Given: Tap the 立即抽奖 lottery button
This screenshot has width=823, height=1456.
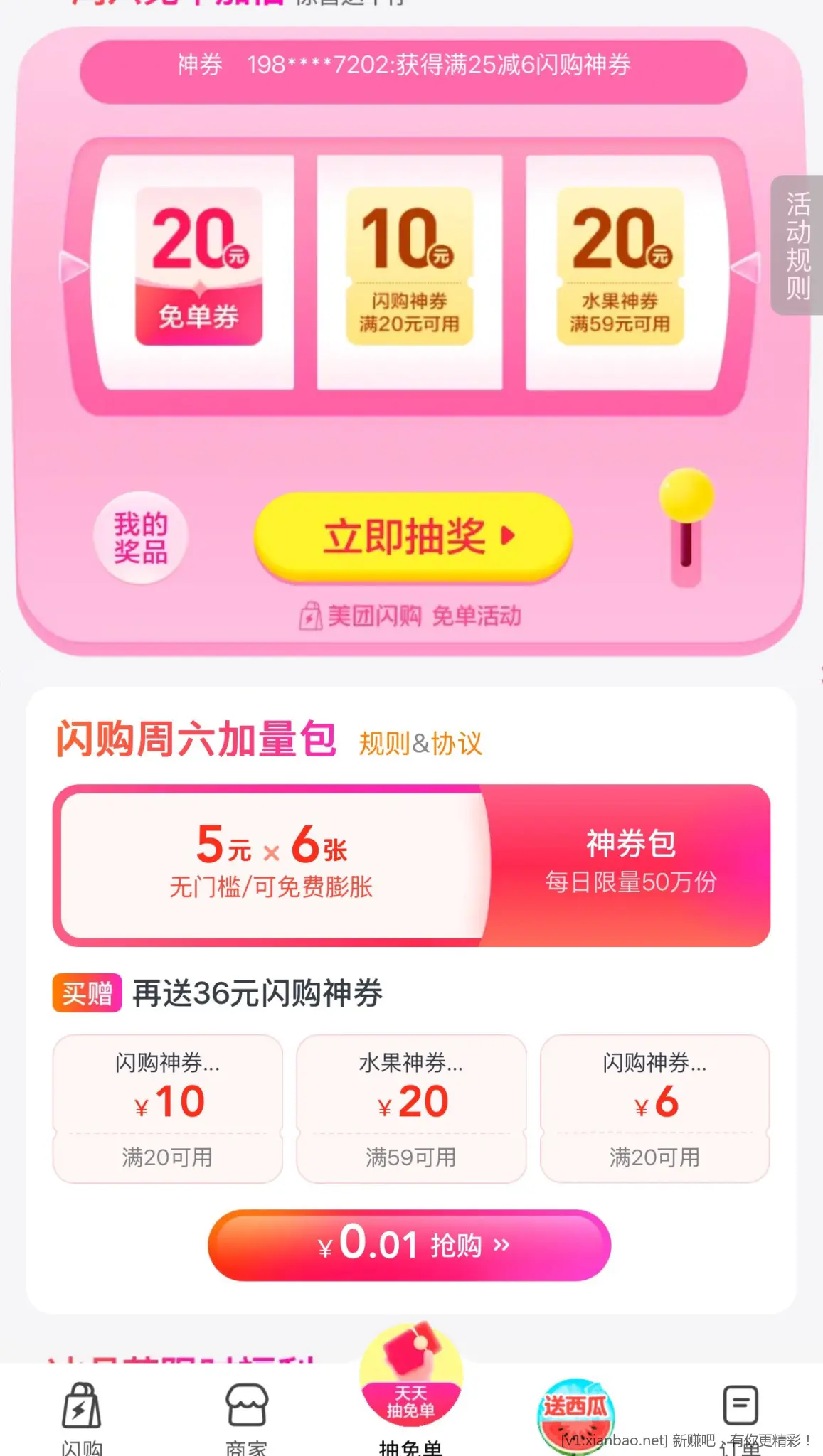Looking at the screenshot, I should pos(413,536).
